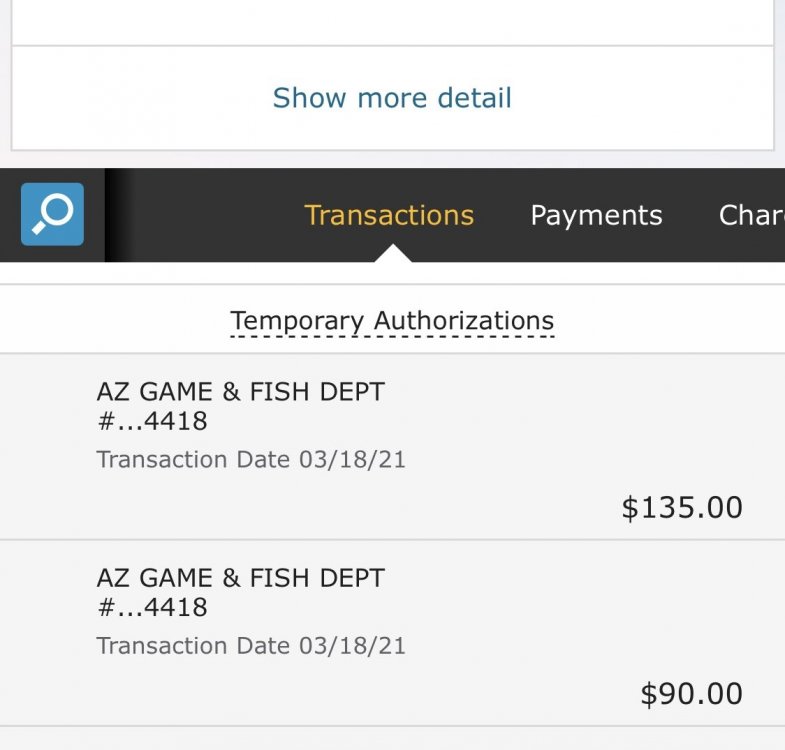Image resolution: width=785 pixels, height=750 pixels.
Task: Switch to the Payments tab
Action: (596, 216)
